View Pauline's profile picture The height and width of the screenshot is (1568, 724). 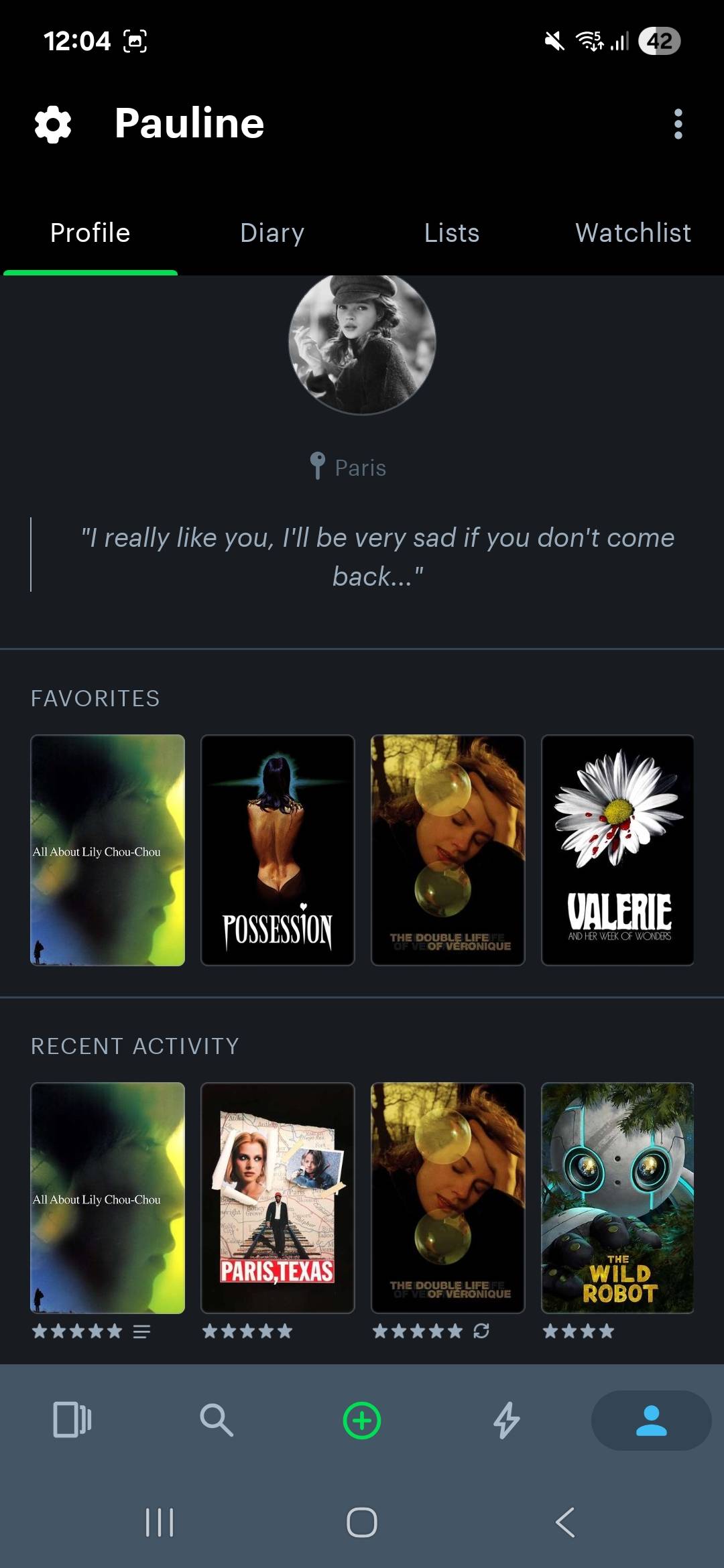[362, 343]
